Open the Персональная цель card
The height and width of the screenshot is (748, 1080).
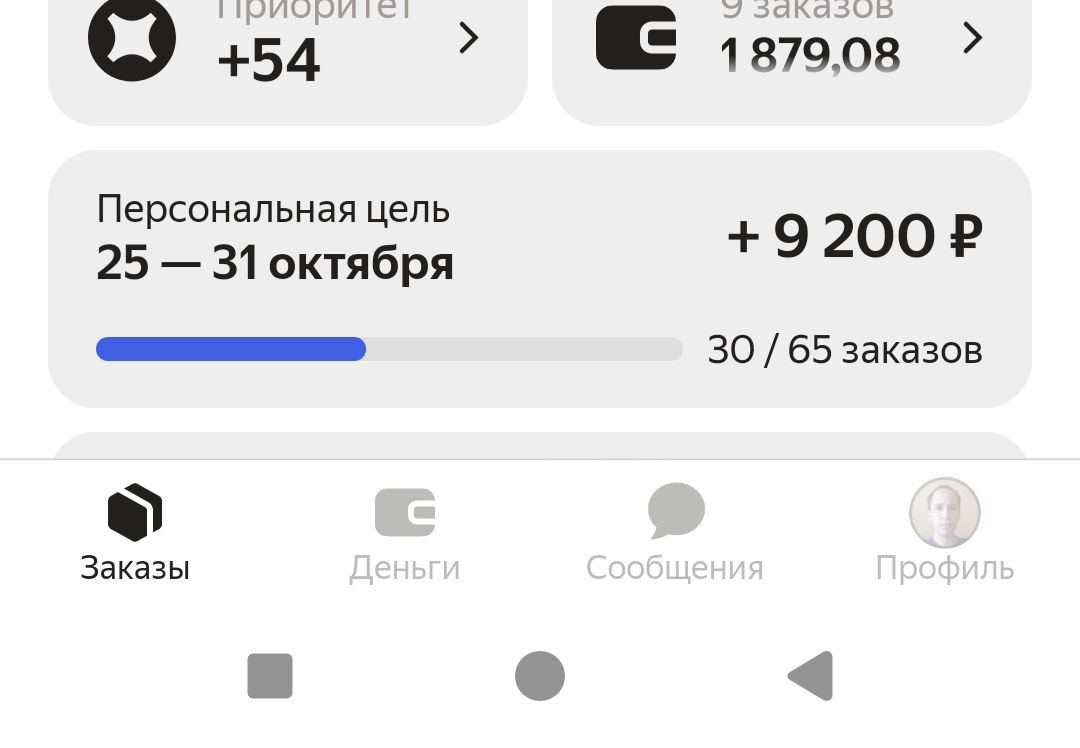coord(539,278)
